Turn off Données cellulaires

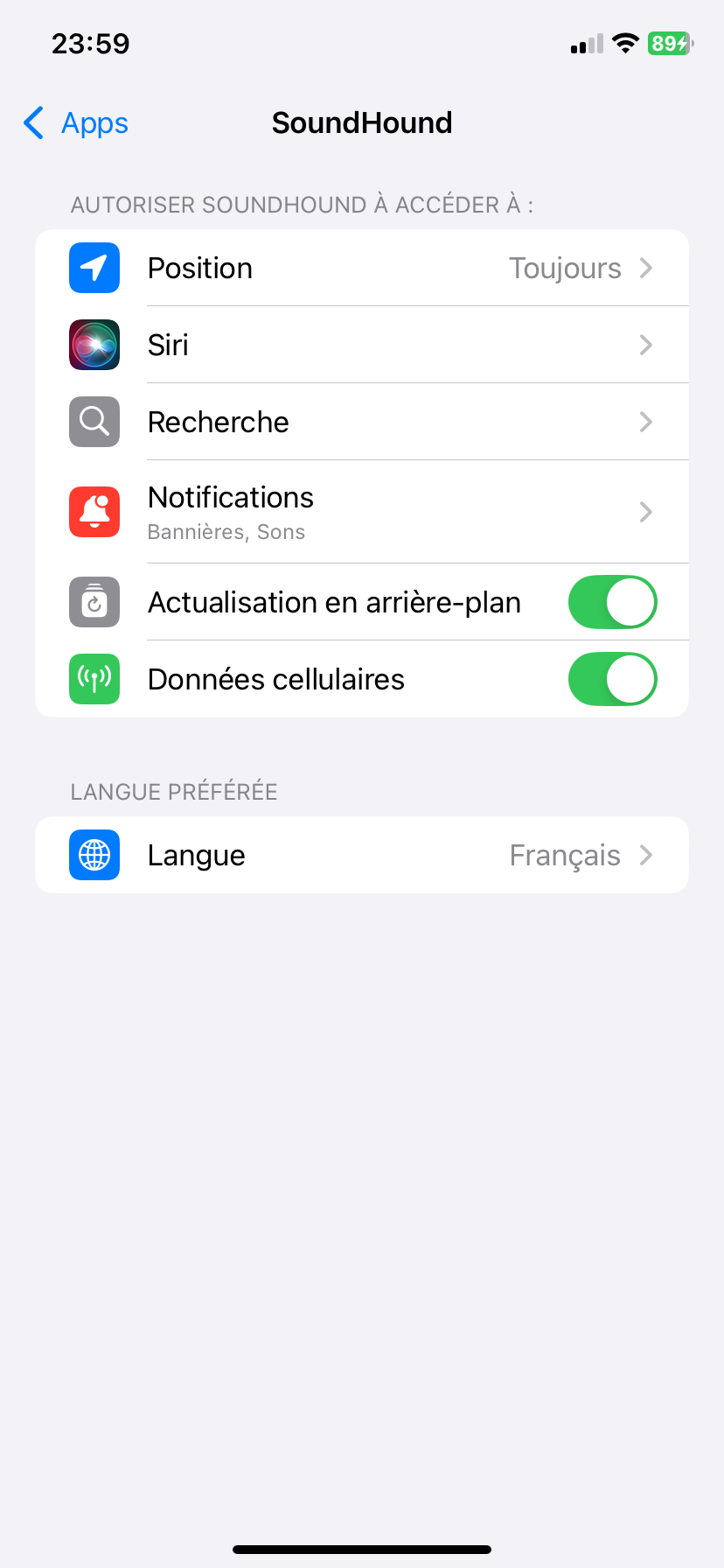[612, 680]
